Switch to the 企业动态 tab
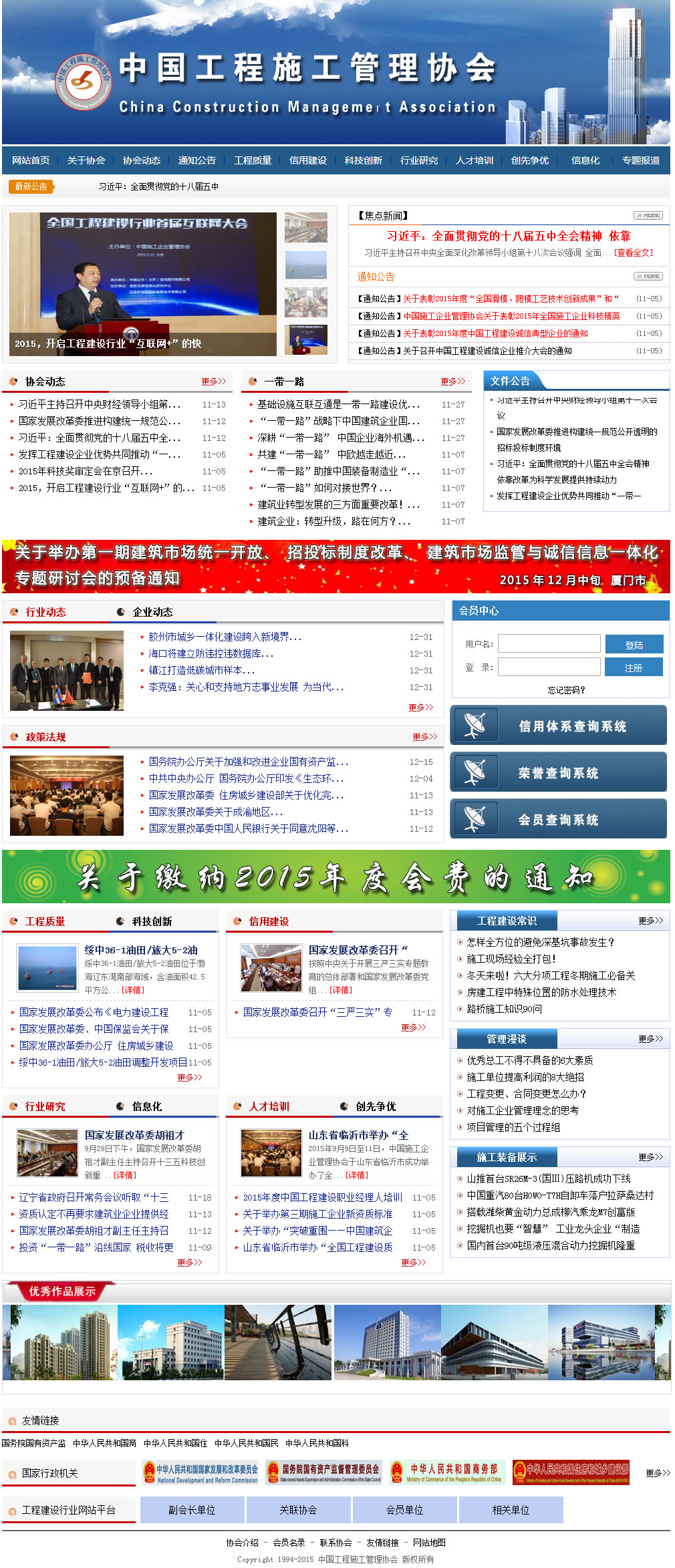 click(152, 612)
